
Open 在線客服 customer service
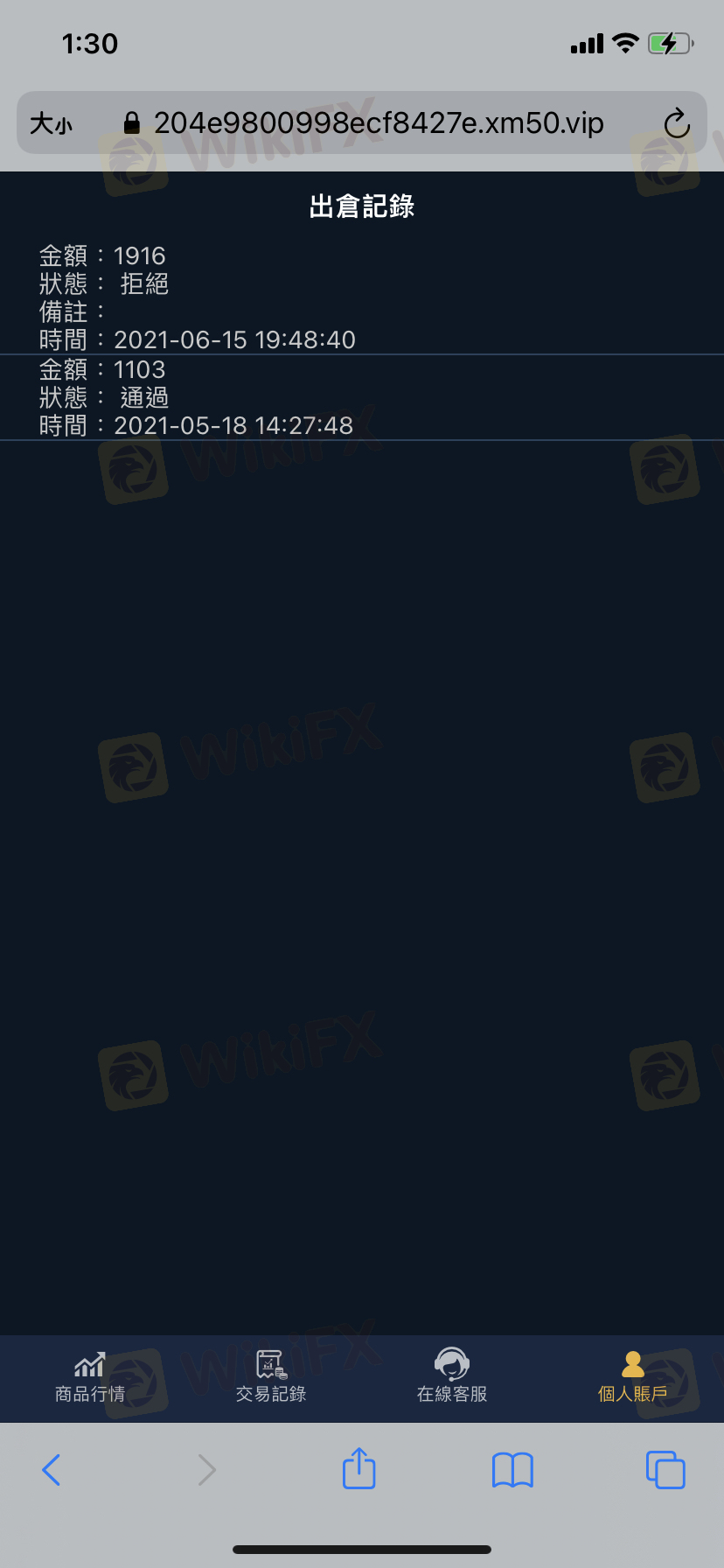pos(452,1377)
